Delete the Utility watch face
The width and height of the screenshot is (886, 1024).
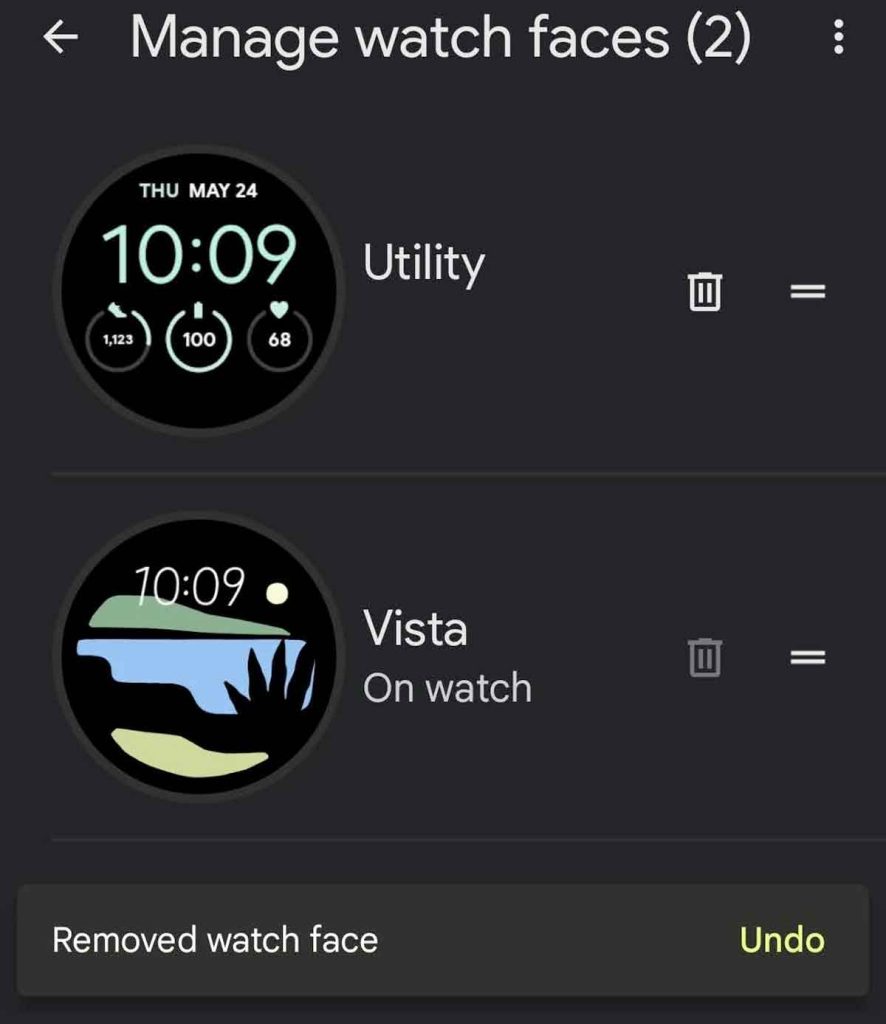point(705,292)
